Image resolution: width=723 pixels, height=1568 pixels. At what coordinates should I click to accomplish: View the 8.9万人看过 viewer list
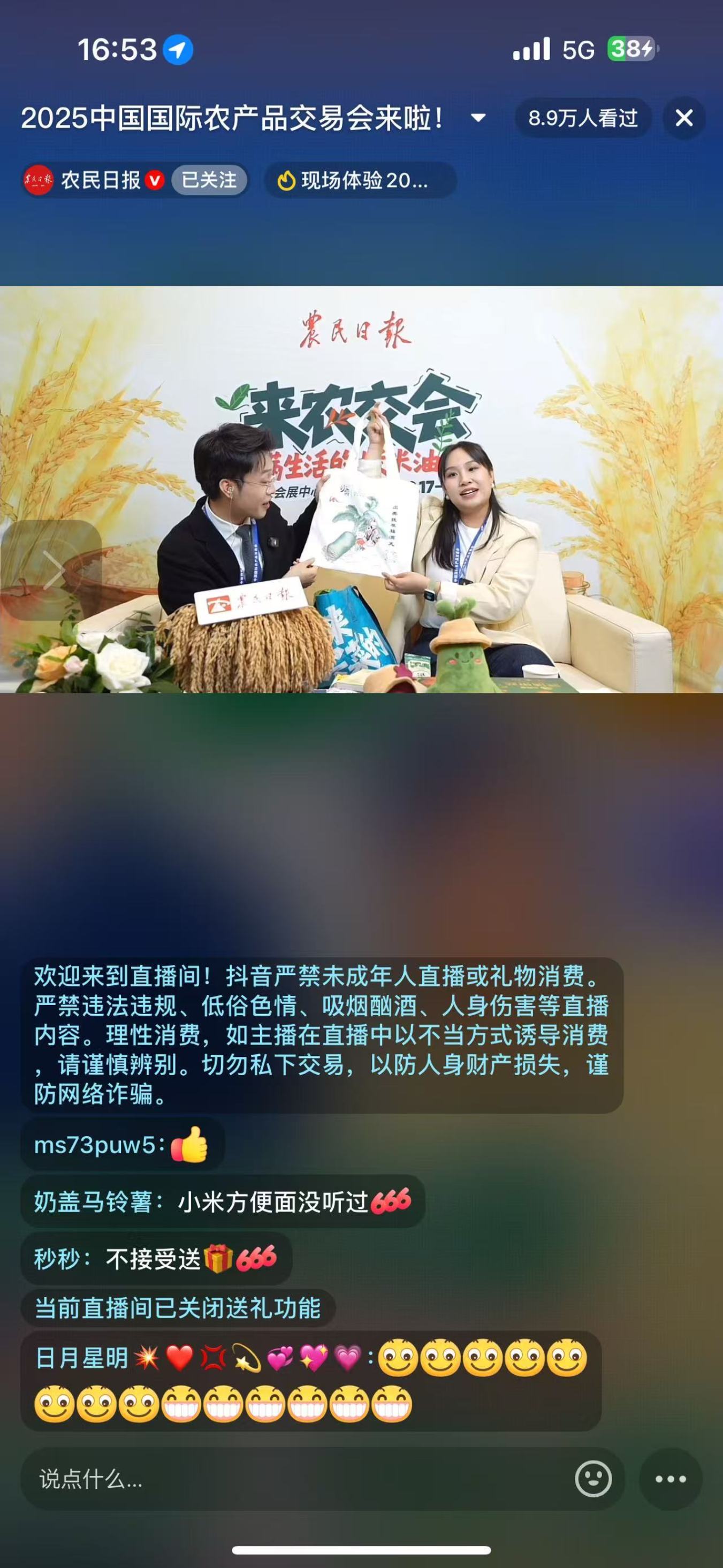[582, 118]
